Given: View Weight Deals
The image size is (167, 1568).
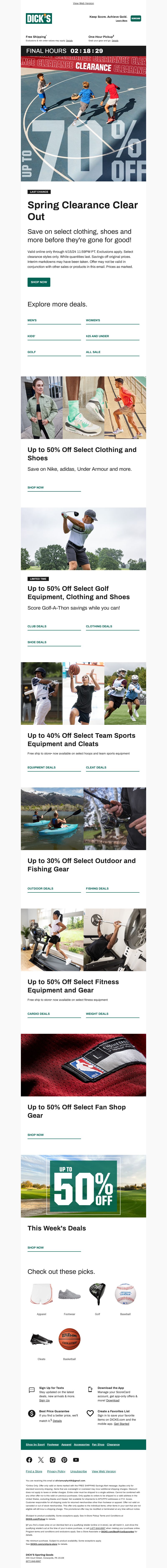Looking at the screenshot, I should (x=97, y=1014).
